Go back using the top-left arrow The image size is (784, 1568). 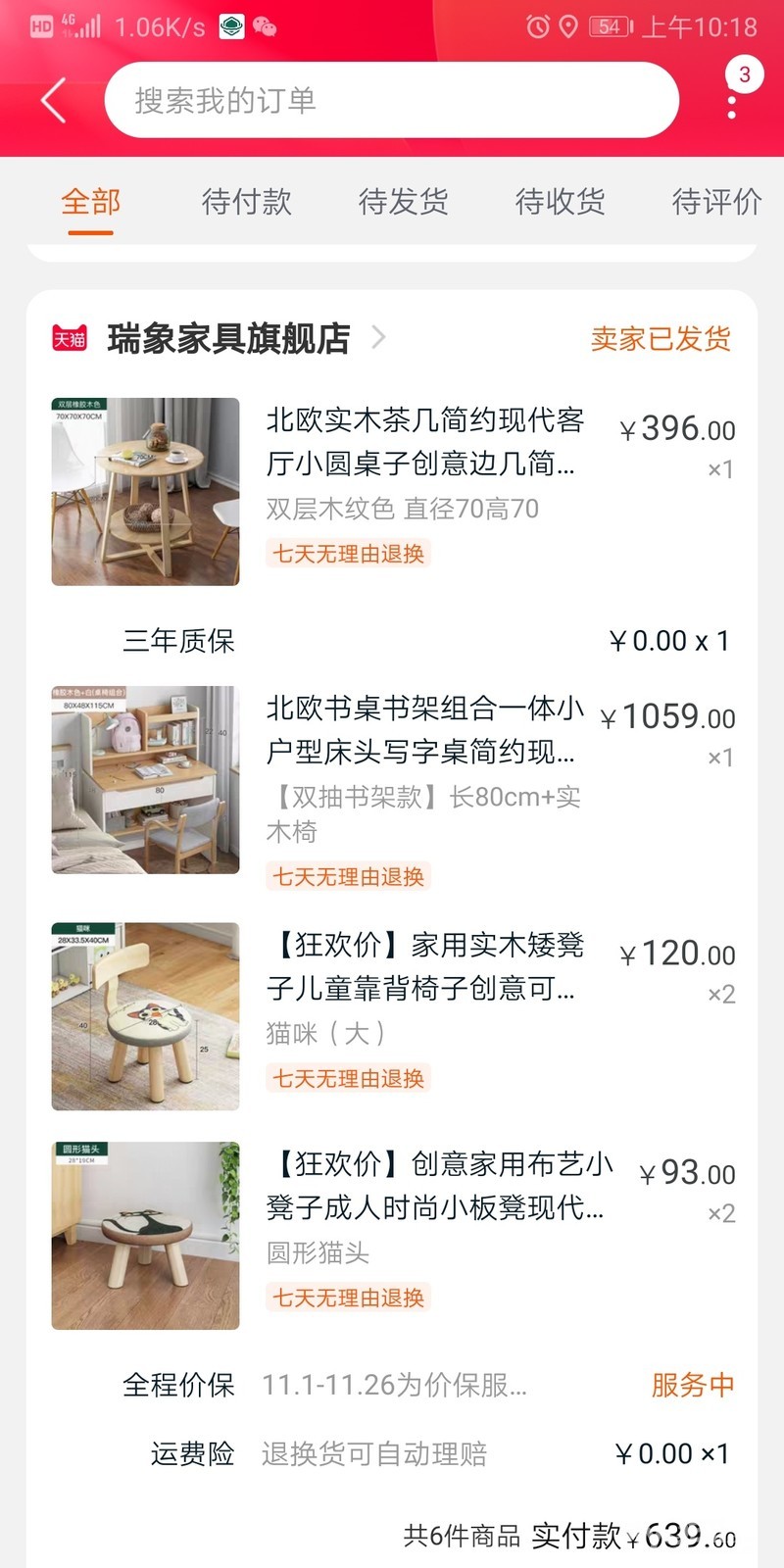pyautogui.click(x=54, y=100)
